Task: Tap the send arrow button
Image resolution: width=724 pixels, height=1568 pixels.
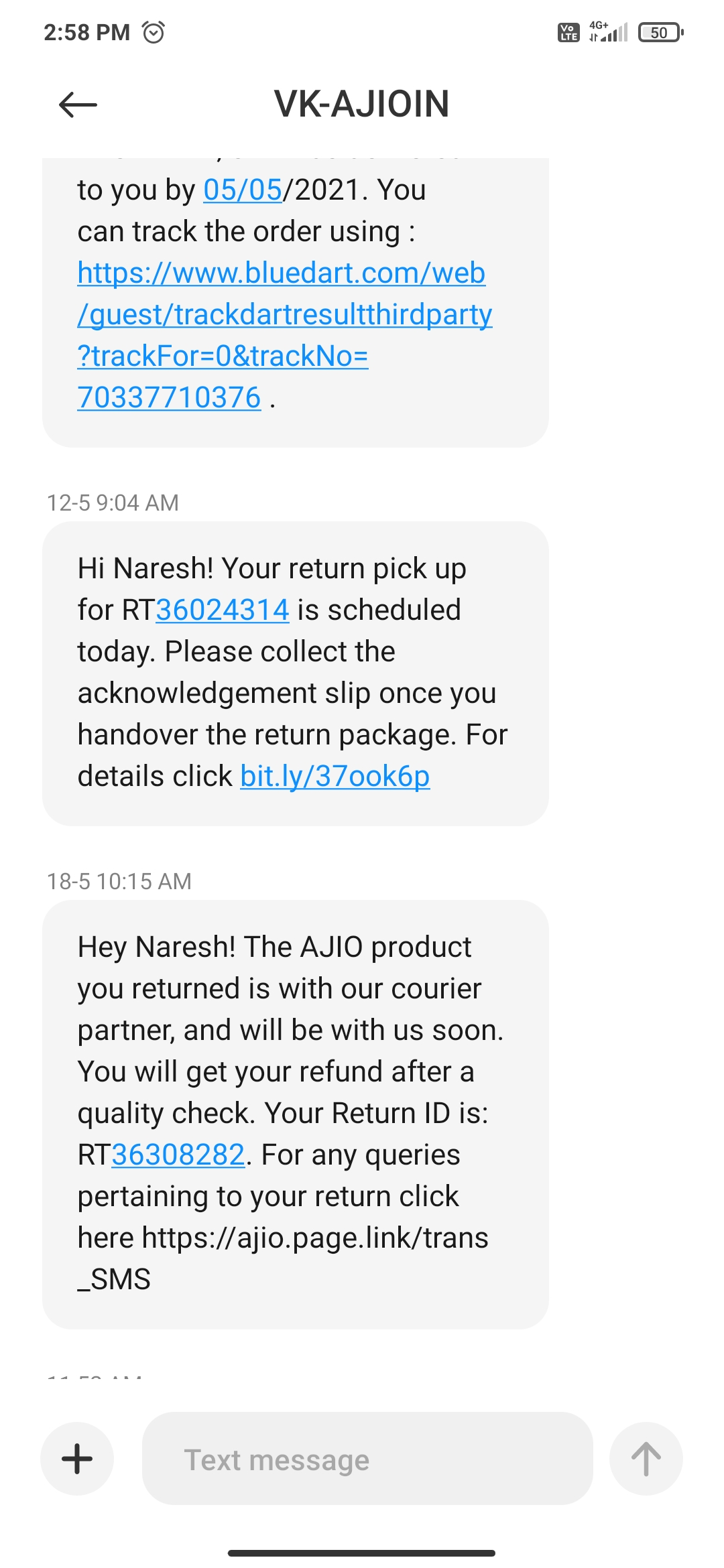Action: click(646, 1459)
